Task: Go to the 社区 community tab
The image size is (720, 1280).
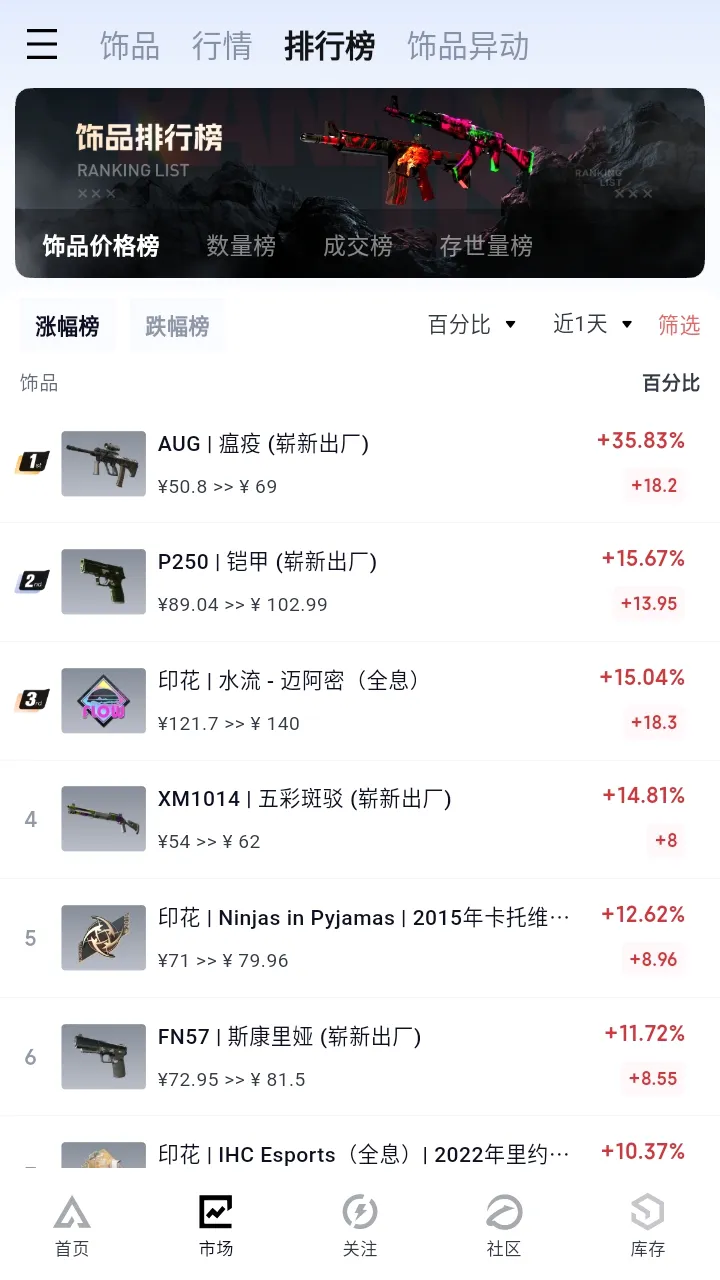Action: click(x=504, y=1226)
